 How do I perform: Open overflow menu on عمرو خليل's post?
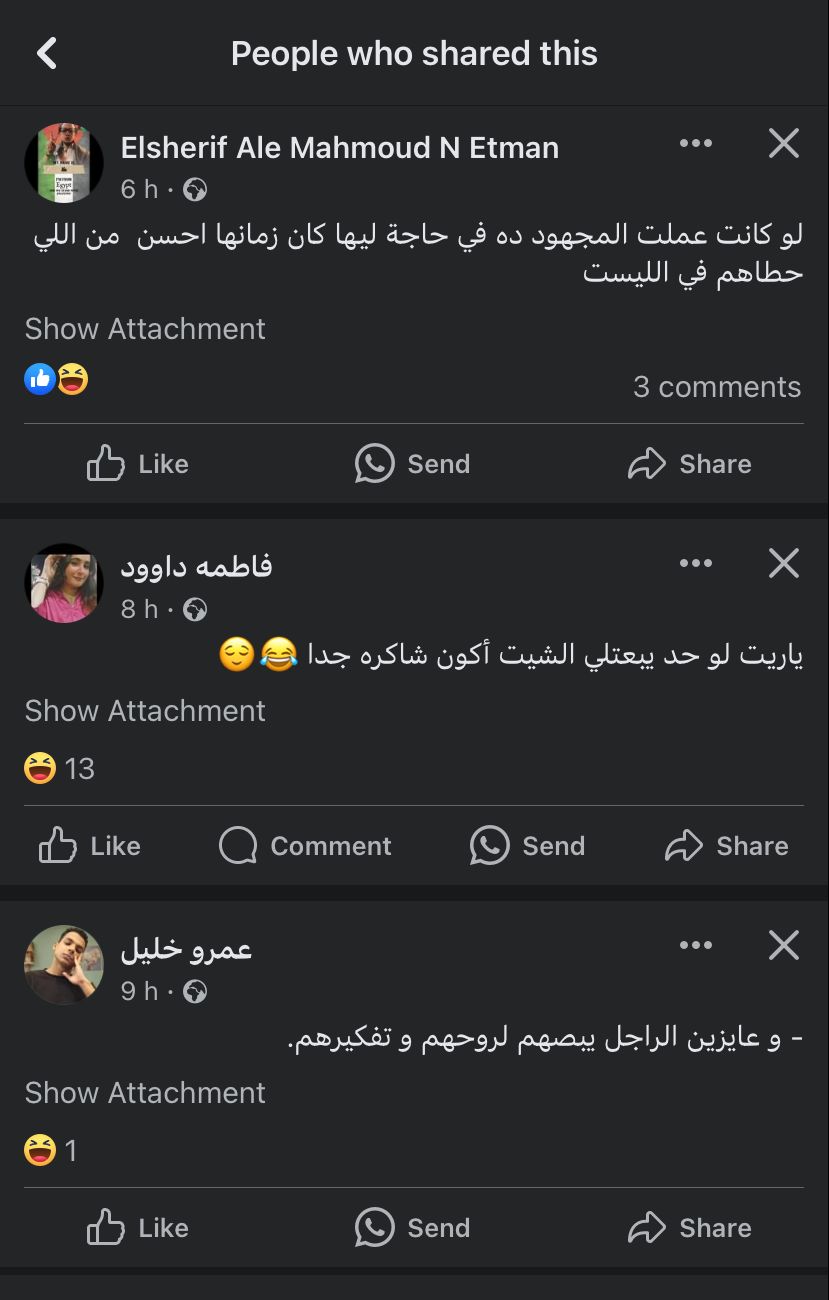[695, 945]
